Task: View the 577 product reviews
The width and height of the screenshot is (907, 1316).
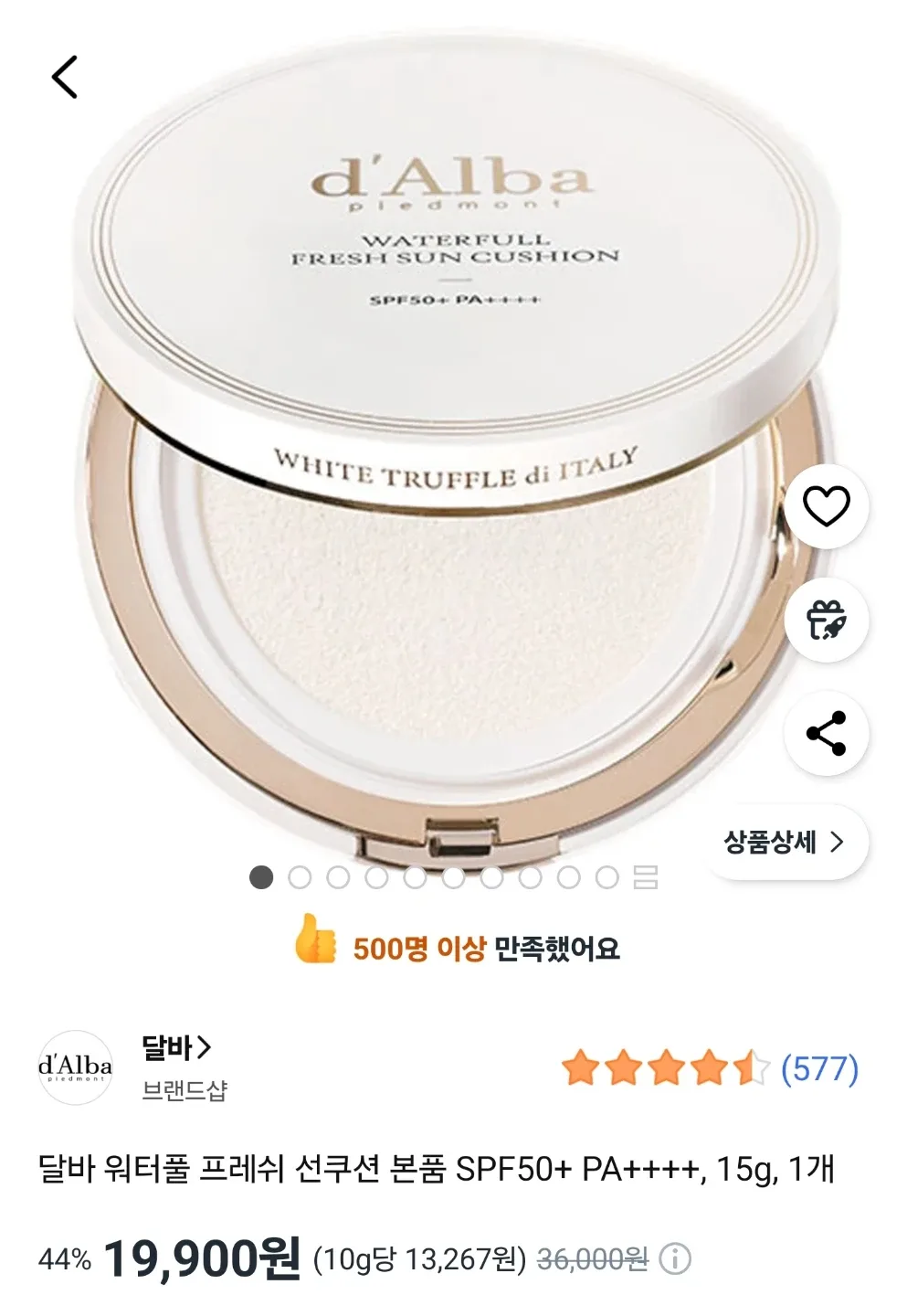Action: click(x=818, y=1068)
